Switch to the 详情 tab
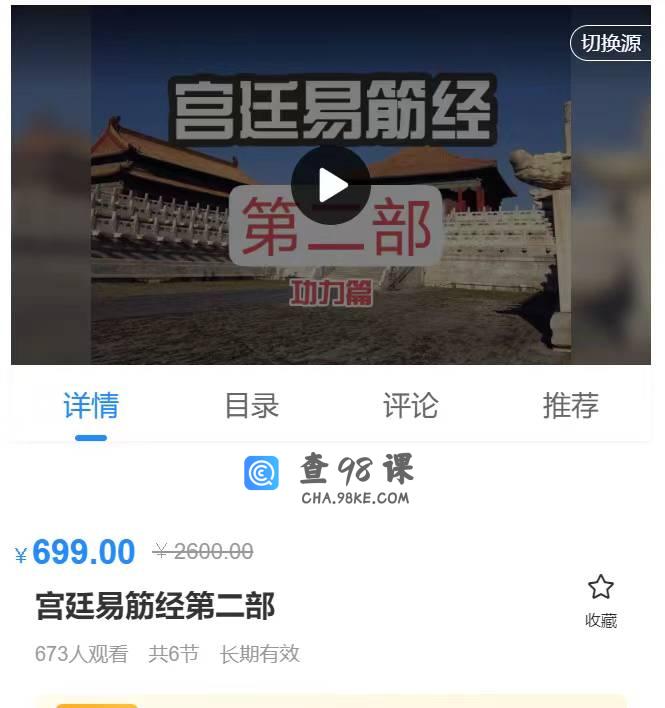 click(91, 406)
